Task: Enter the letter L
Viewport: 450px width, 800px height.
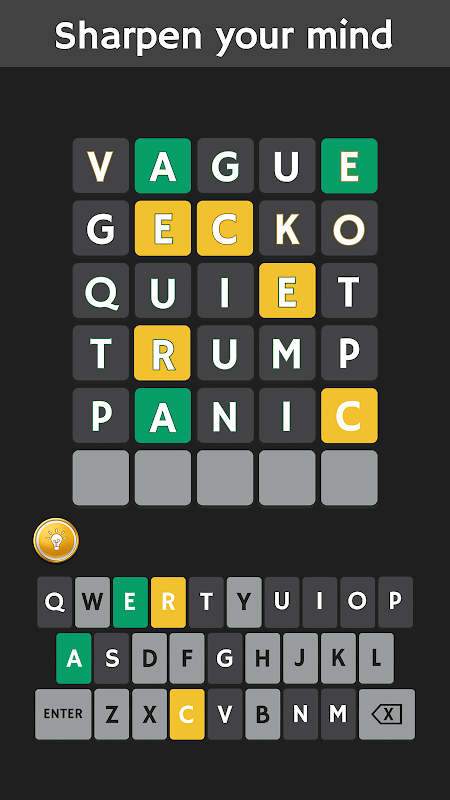Action: click(377, 658)
